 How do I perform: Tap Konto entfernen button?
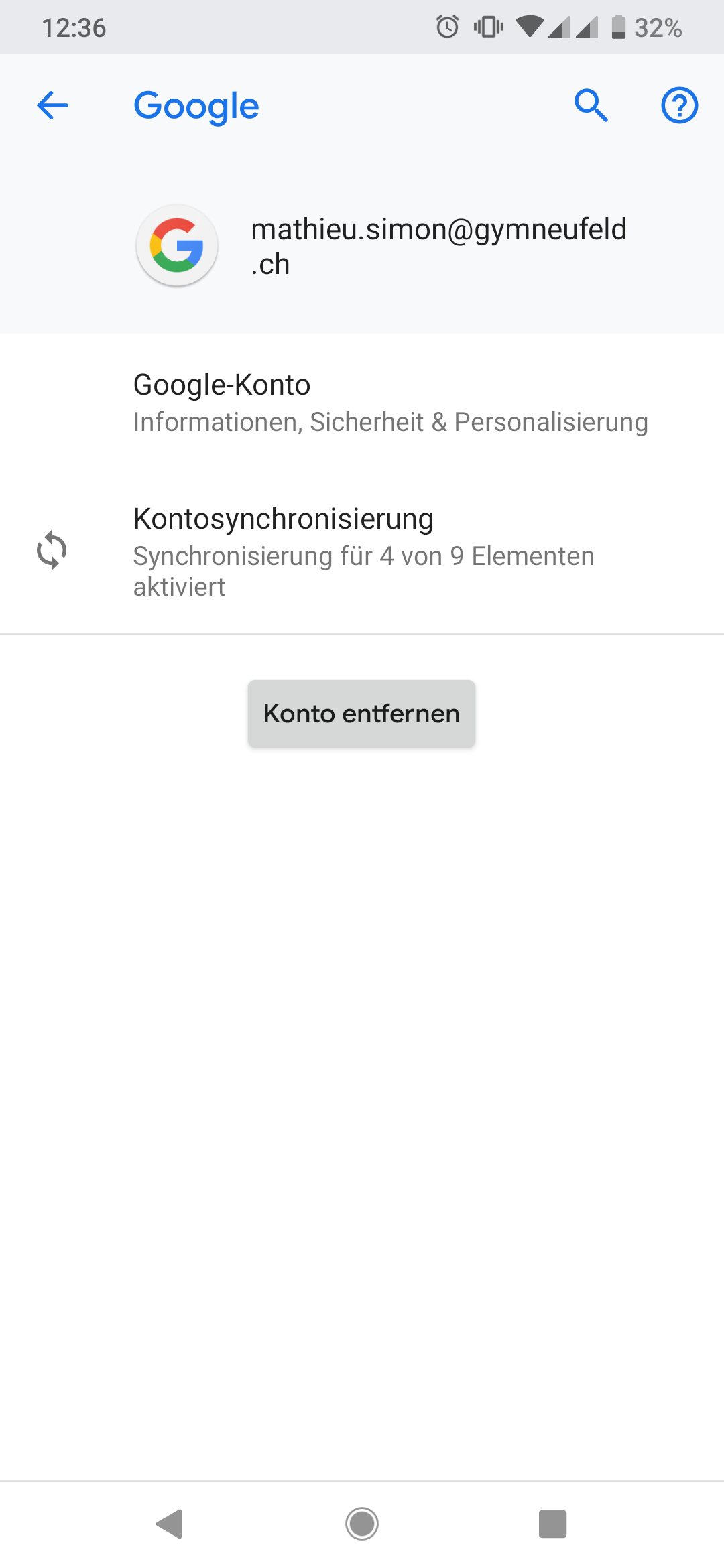[361, 714]
